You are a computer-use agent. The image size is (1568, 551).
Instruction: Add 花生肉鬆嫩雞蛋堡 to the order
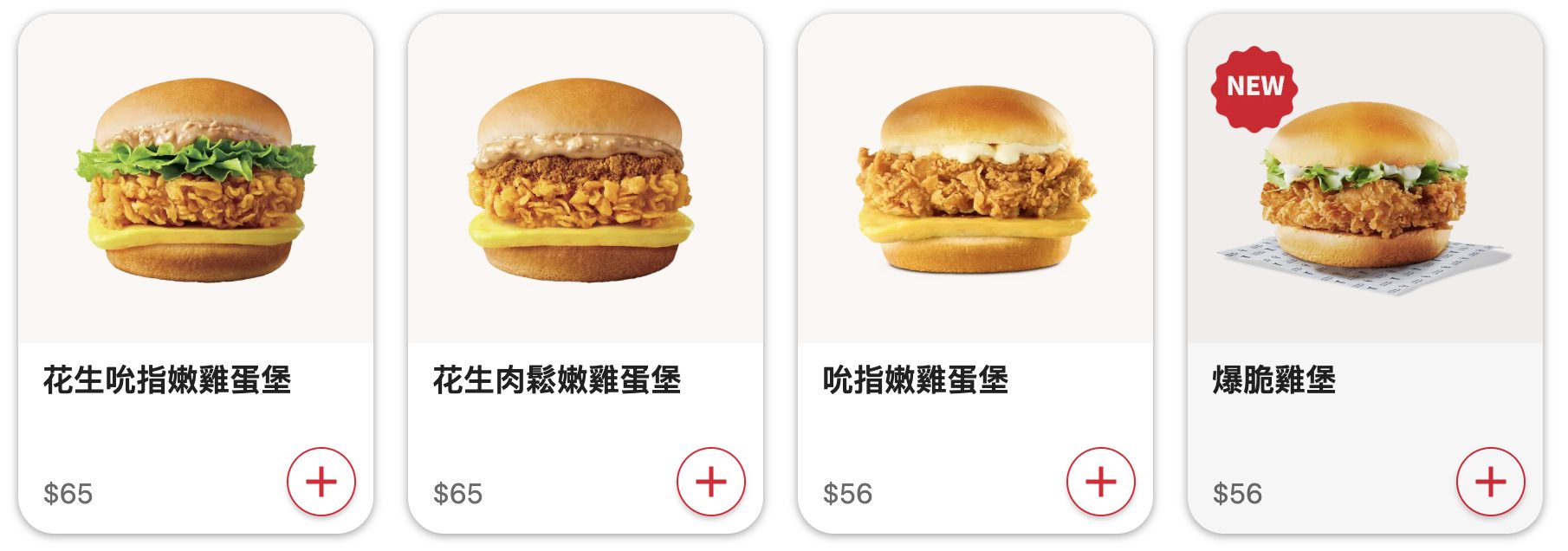[711, 482]
